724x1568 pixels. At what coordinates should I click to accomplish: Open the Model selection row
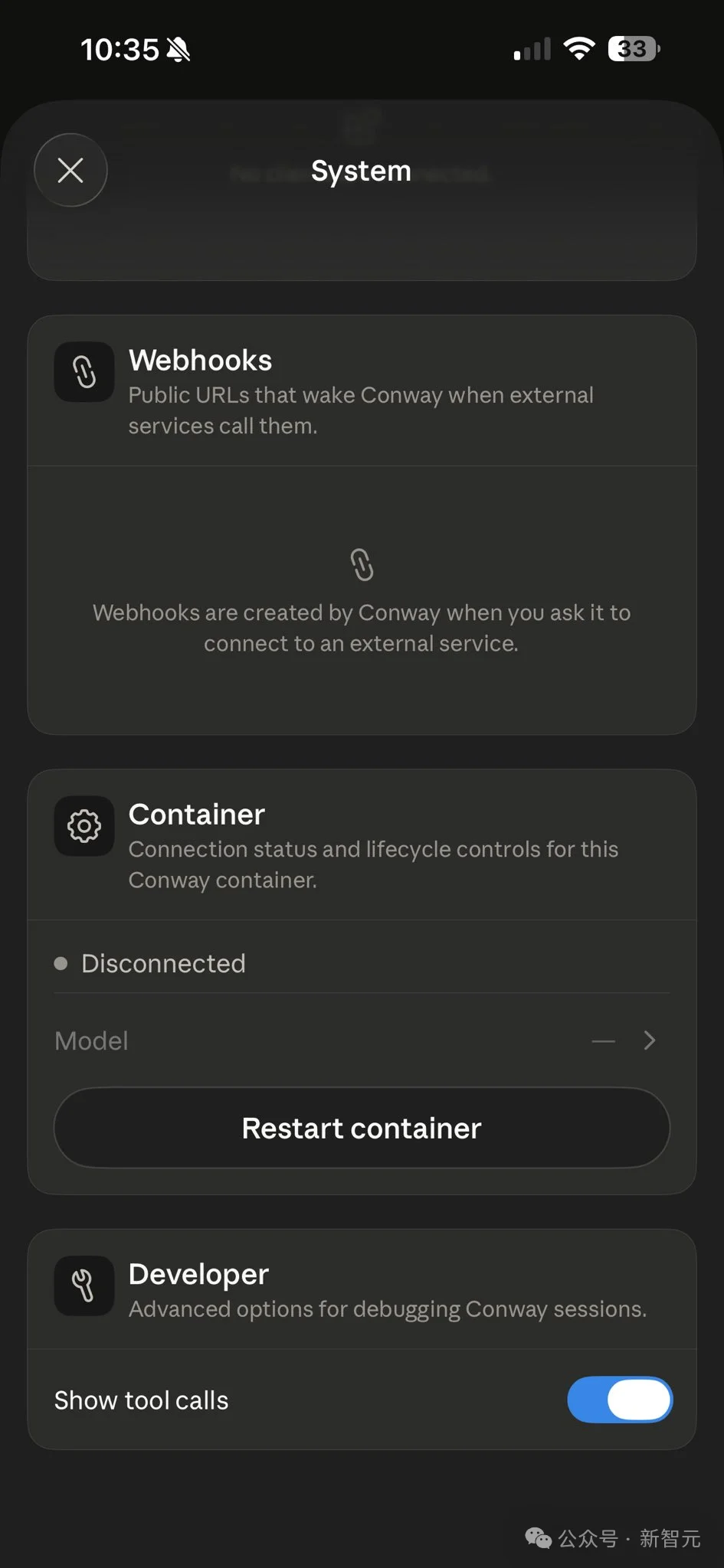(362, 1040)
